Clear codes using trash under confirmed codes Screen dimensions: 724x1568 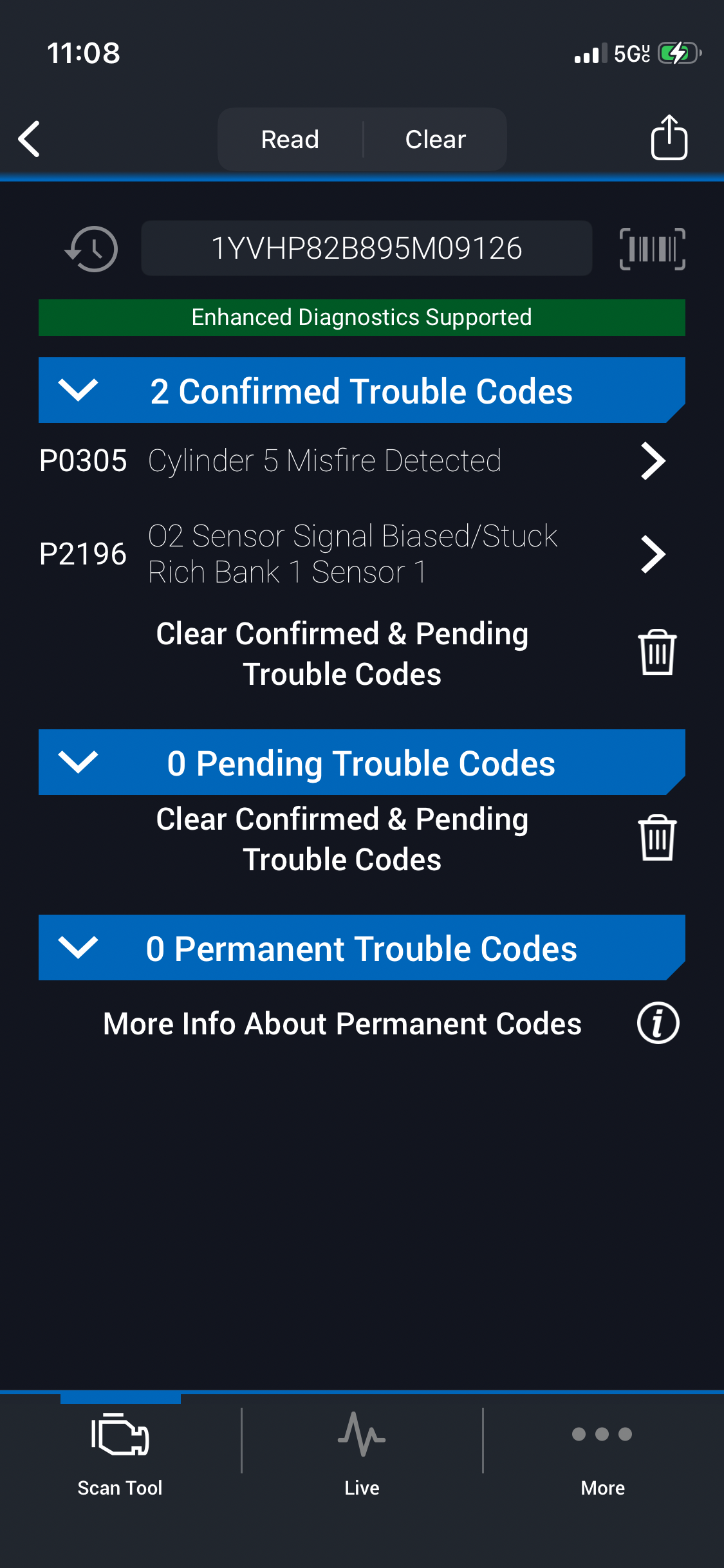point(657,653)
